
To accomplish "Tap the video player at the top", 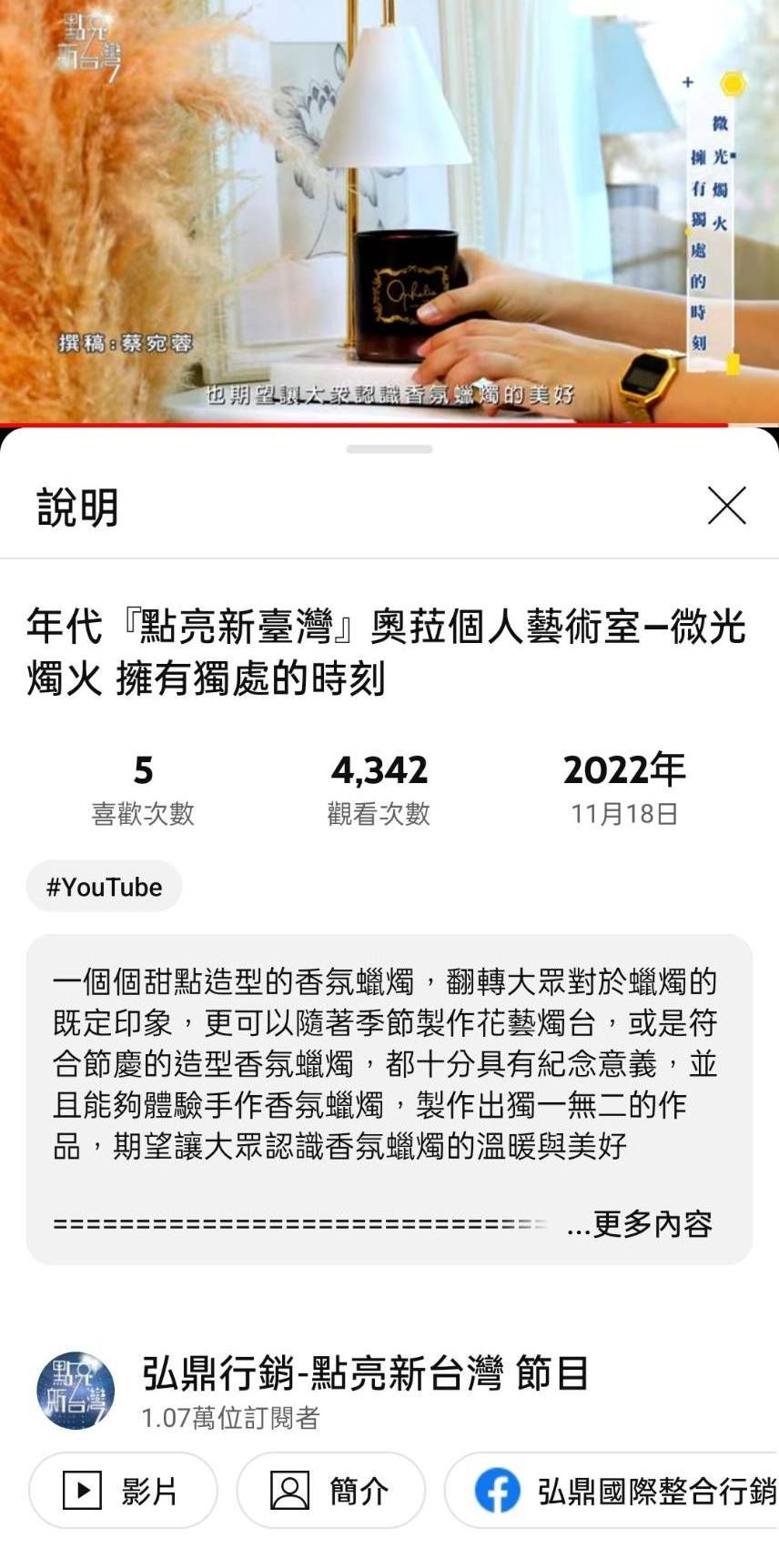I will coord(389,209).
